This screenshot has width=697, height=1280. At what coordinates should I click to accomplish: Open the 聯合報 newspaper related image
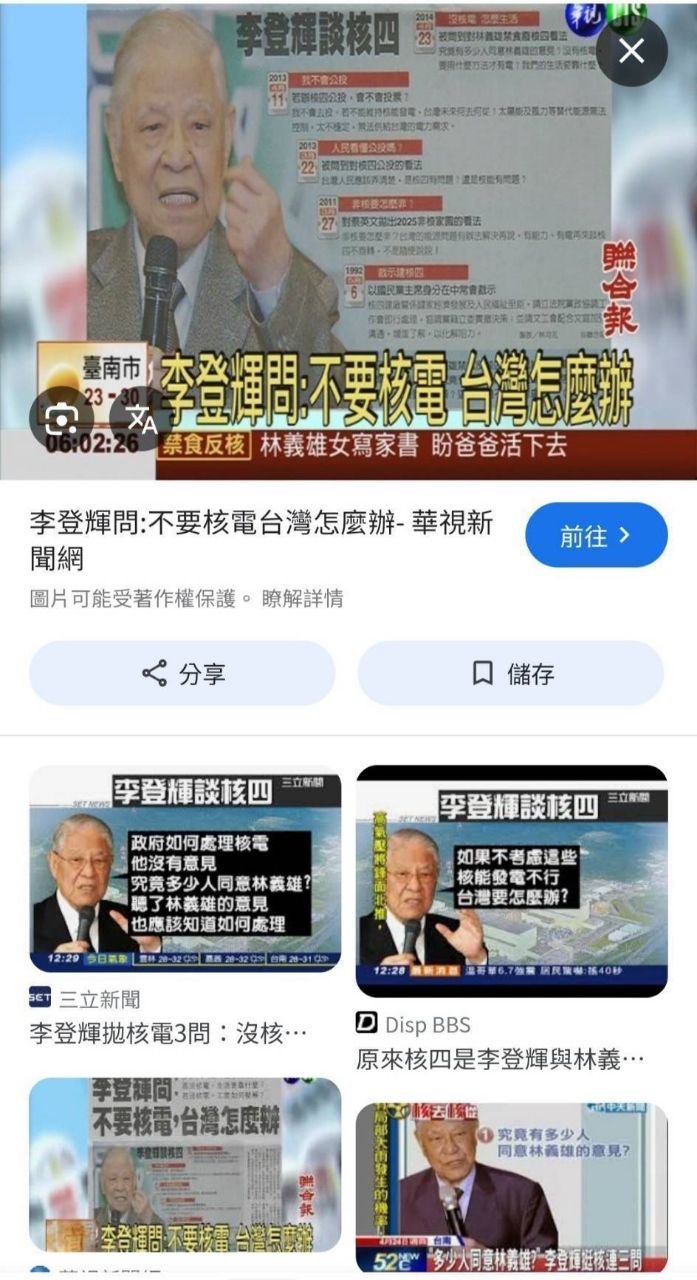(184, 1166)
